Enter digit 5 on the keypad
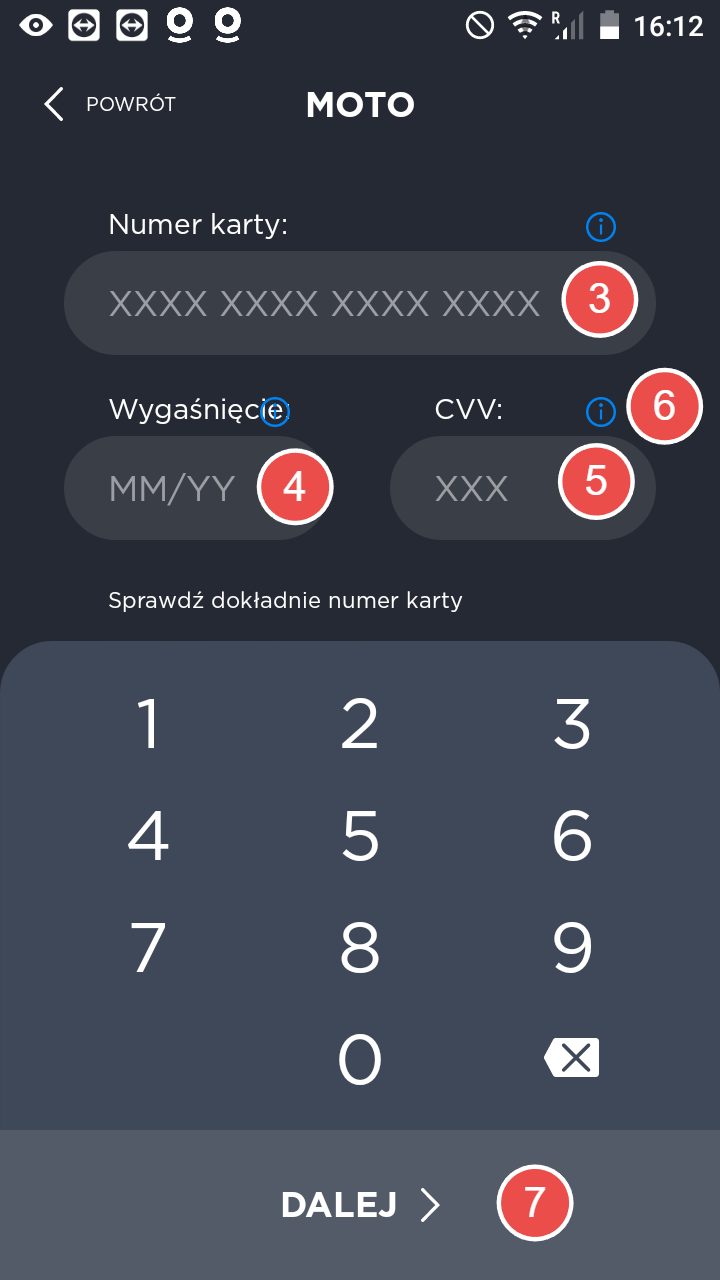Image resolution: width=720 pixels, height=1280 pixels. click(360, 836)
